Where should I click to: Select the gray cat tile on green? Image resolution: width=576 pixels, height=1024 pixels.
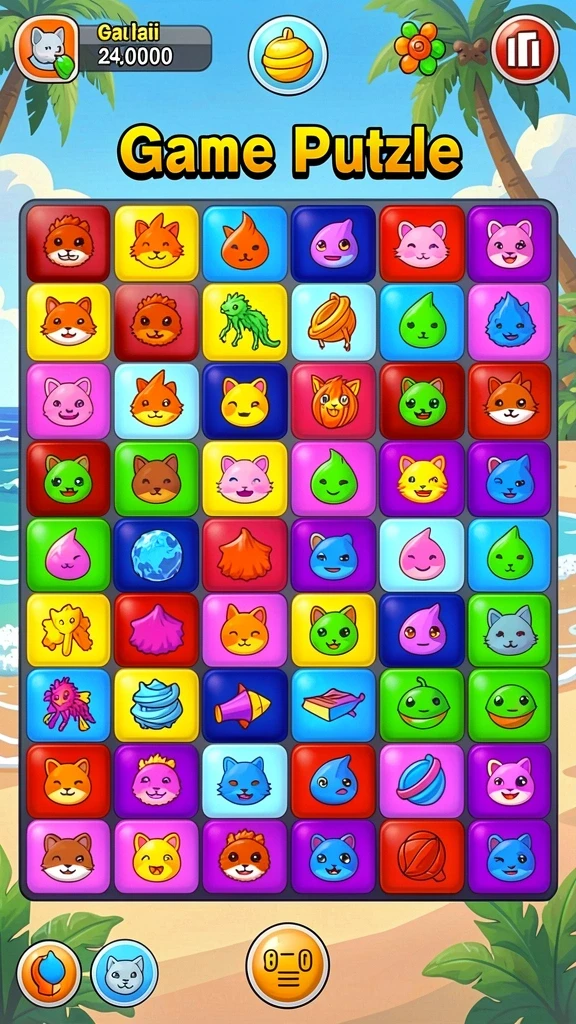509,630
